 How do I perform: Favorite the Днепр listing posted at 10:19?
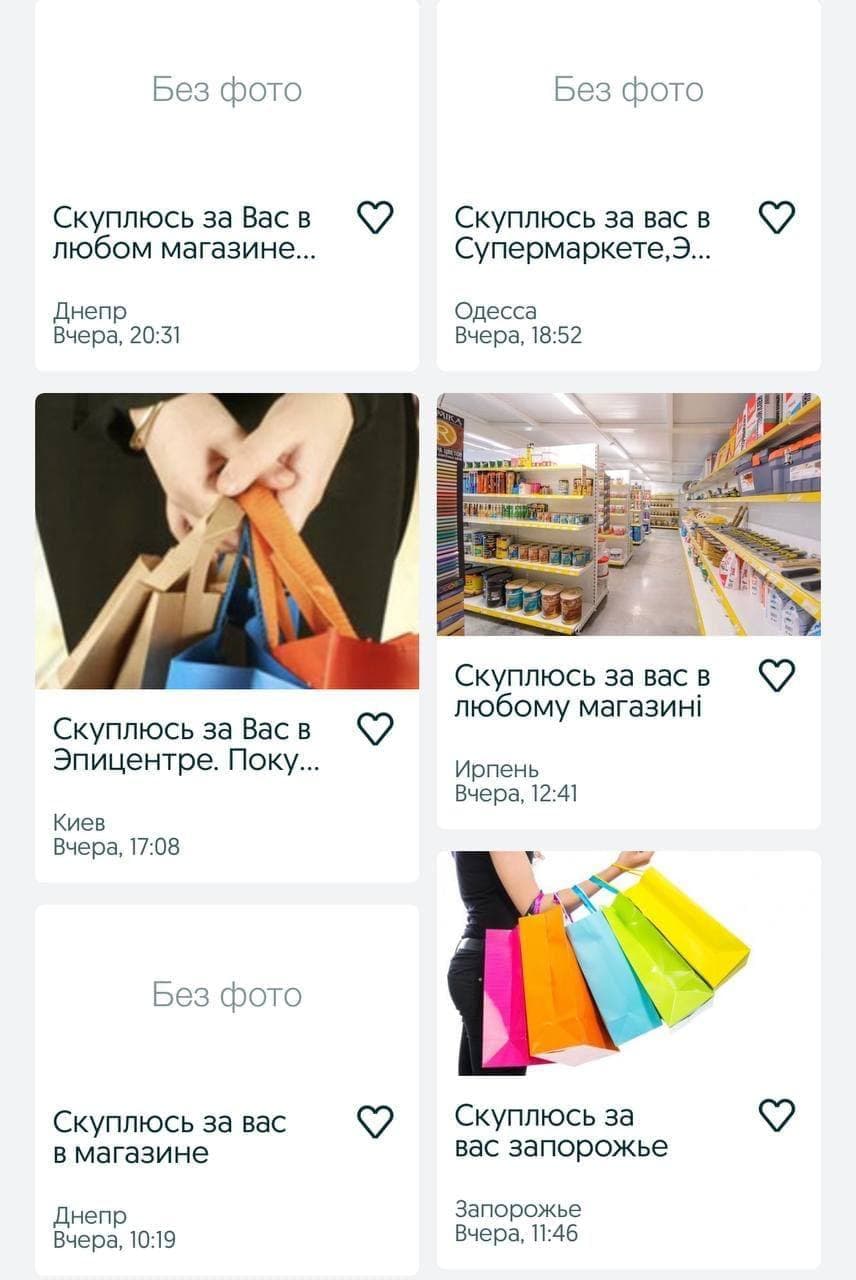click(x=376, y=1123)
